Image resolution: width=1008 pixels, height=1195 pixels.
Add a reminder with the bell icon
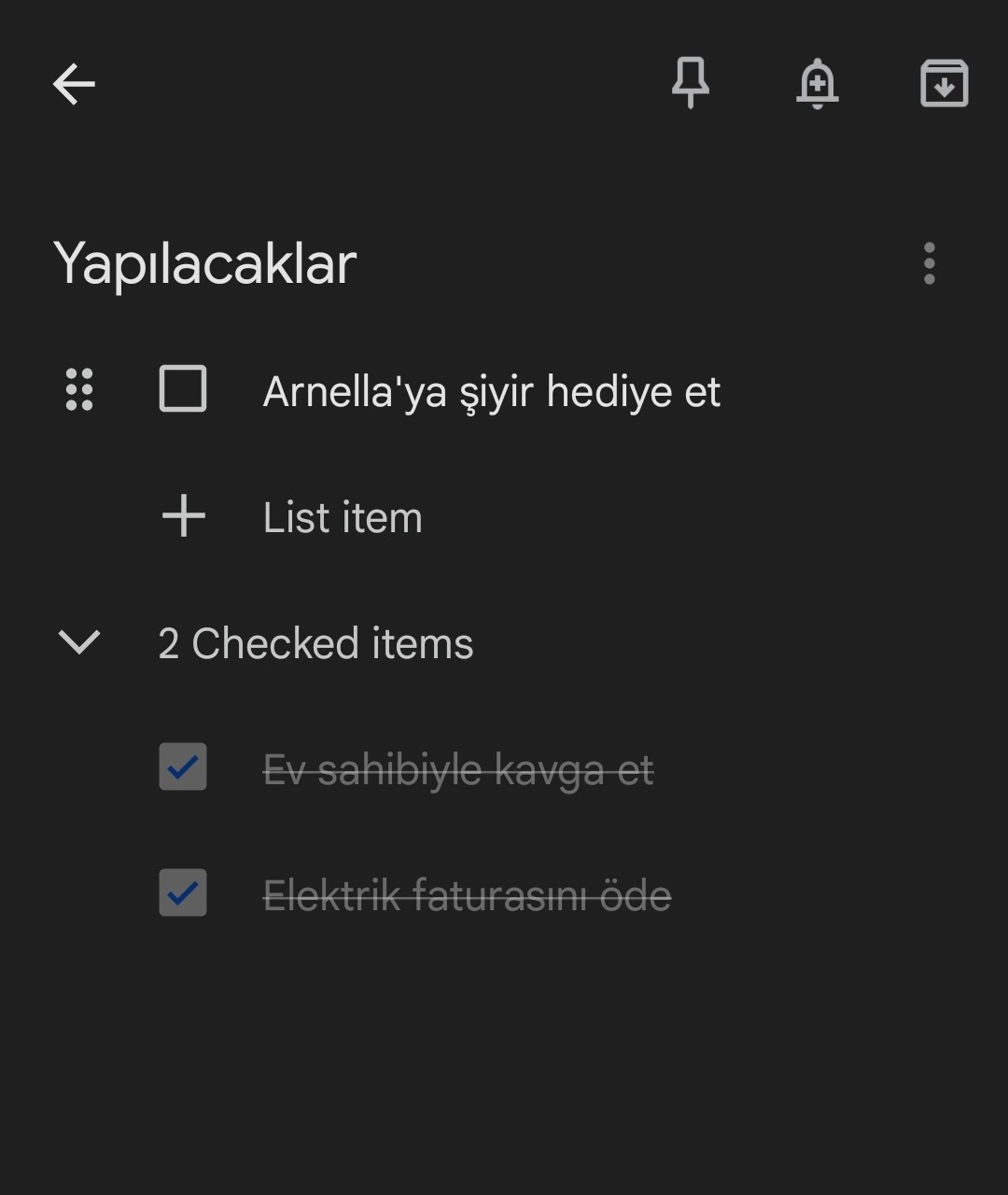coord(818,84)
